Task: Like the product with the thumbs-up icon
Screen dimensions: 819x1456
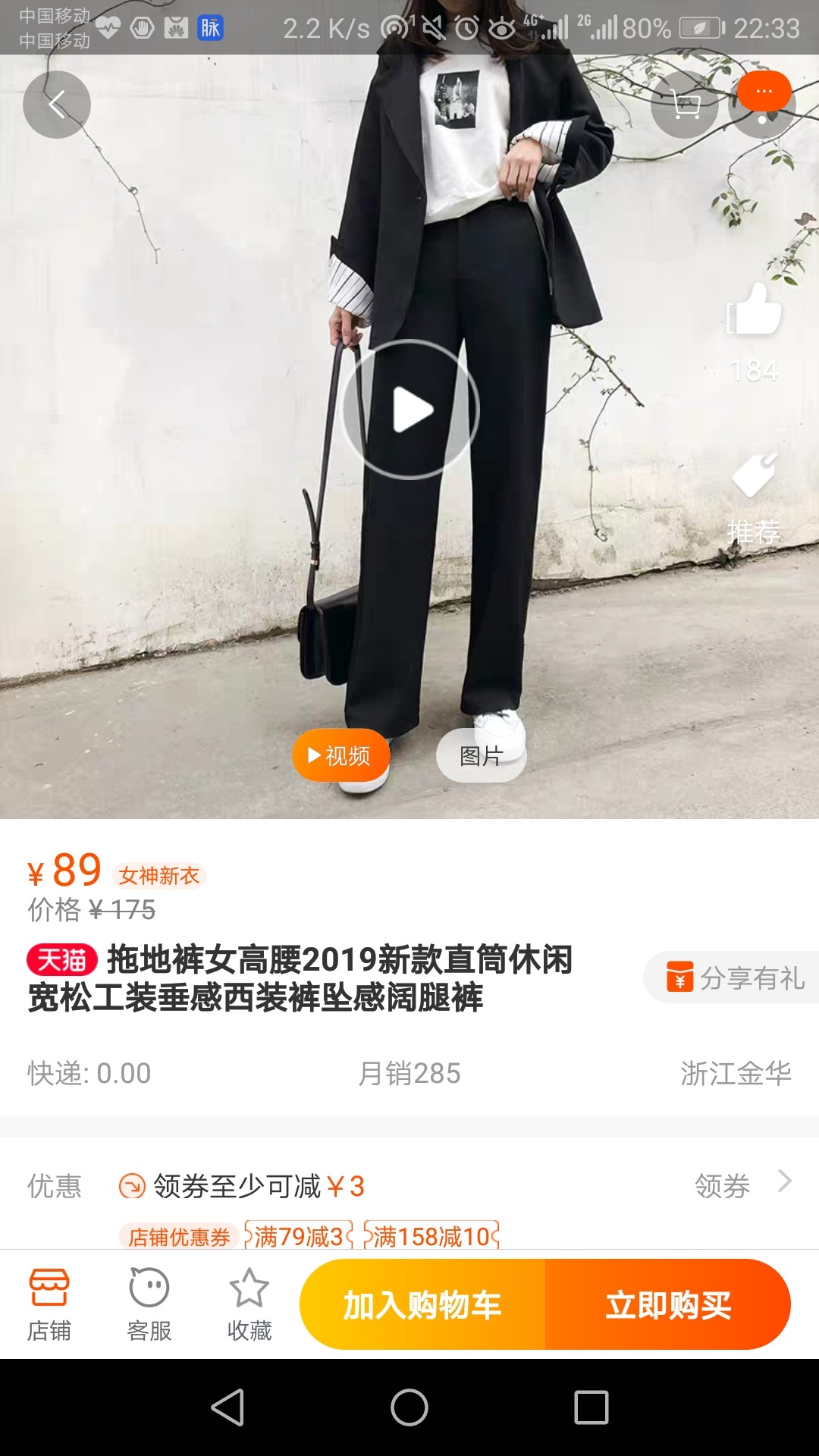Action: pyautogui.click(x=754, y=309)
